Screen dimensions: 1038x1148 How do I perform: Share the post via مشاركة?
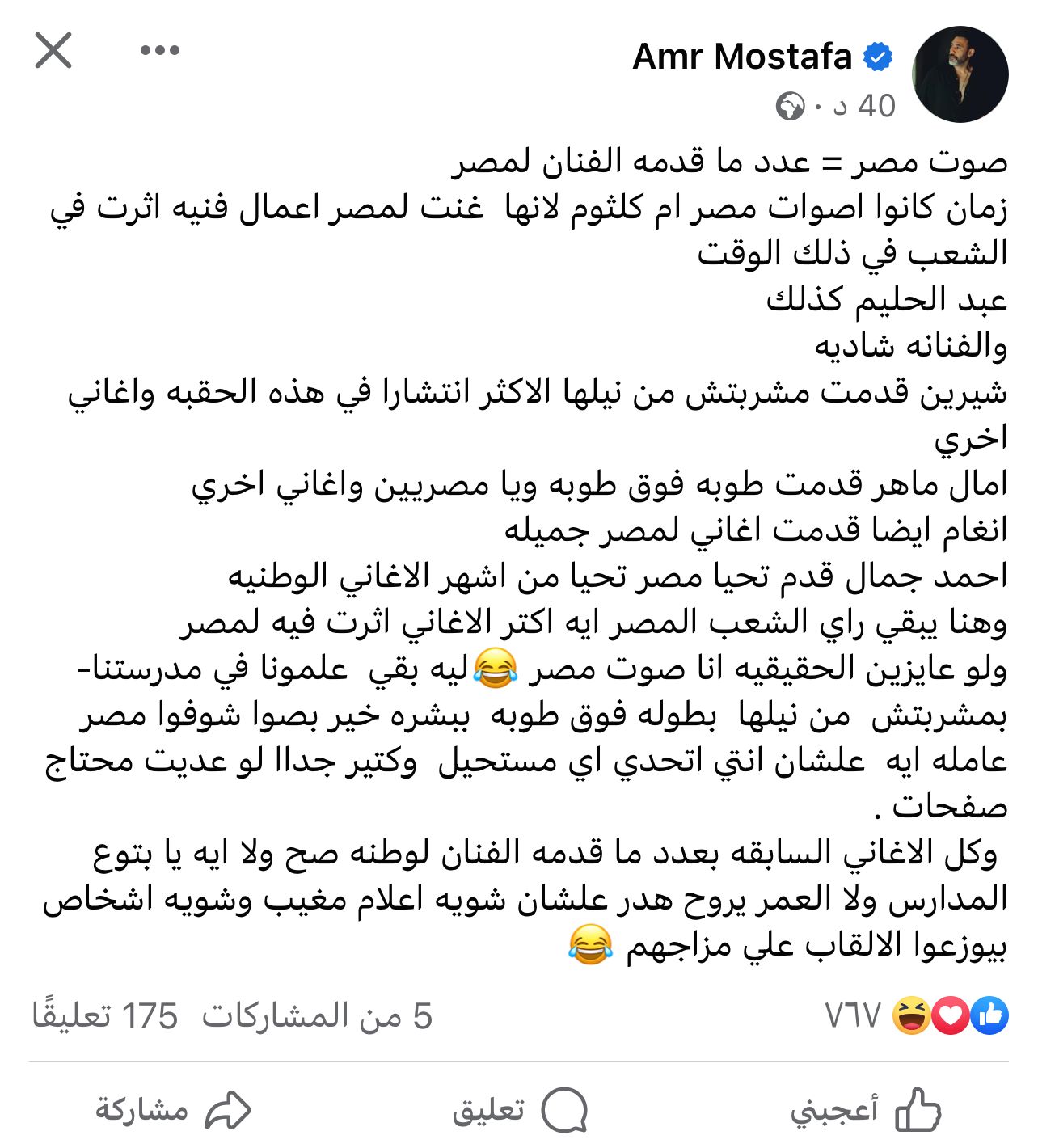173,1109
